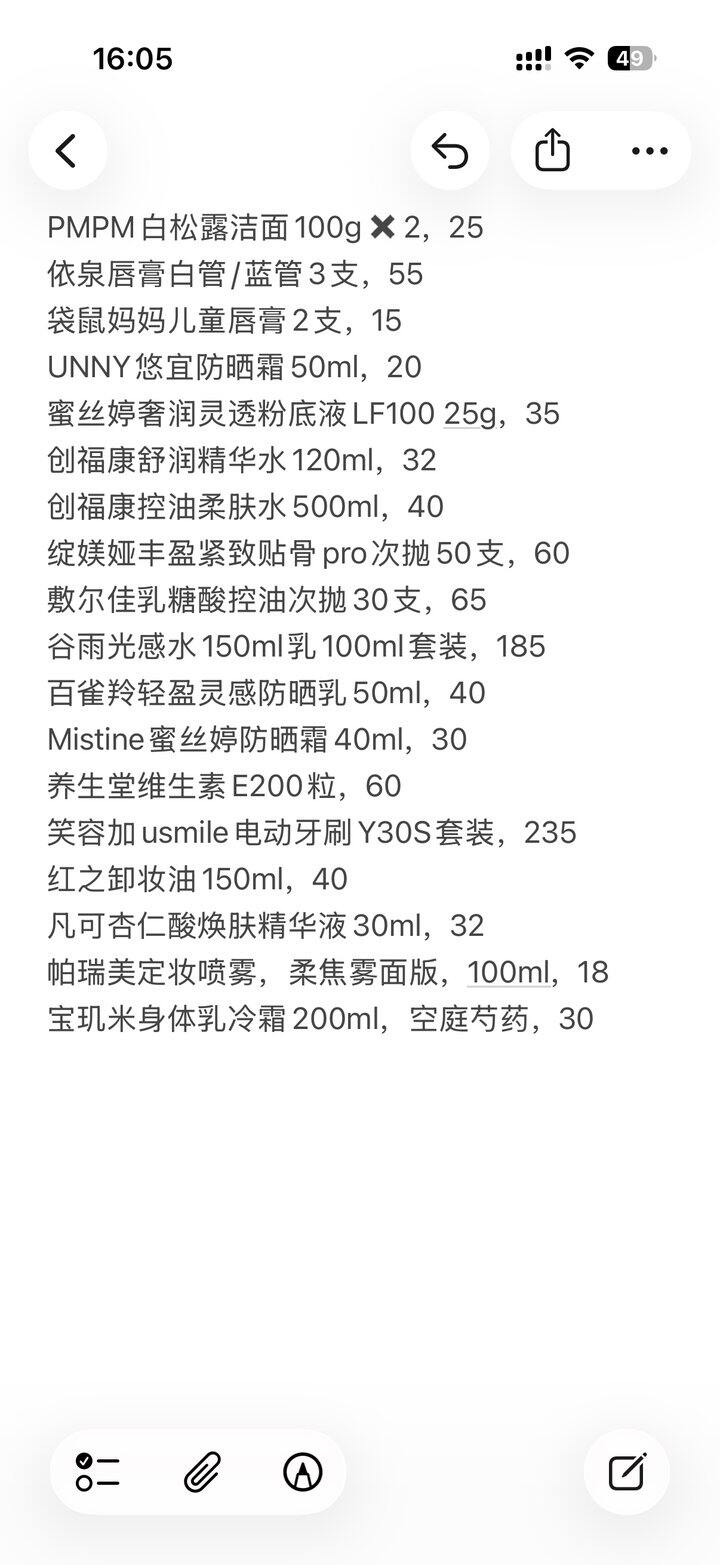Open the Markup drawing pen tool
Screen dimensions: 720x1565
pos(303,1471)
